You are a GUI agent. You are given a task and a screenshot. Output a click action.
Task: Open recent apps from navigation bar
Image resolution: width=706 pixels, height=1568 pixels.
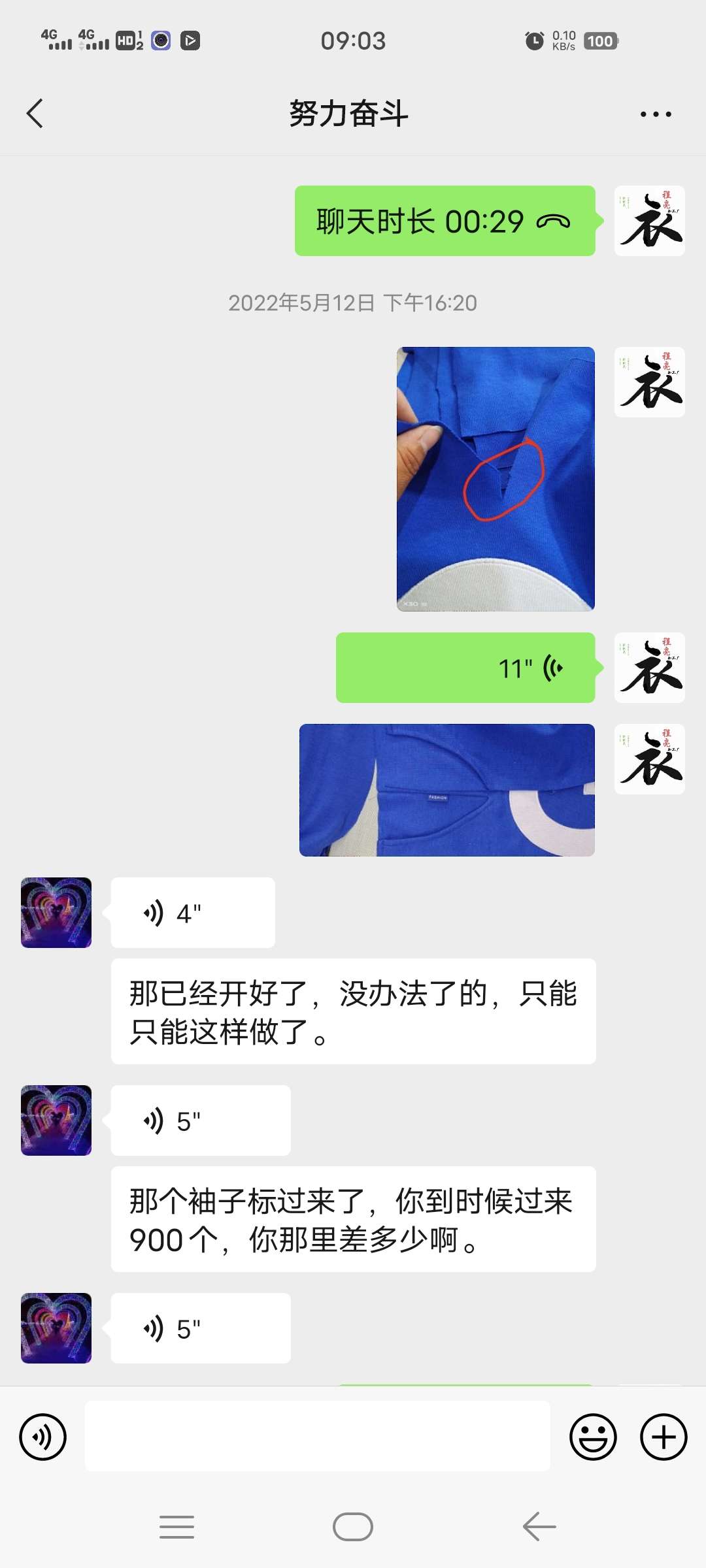pyautogui.click(x=176, y=1527)
